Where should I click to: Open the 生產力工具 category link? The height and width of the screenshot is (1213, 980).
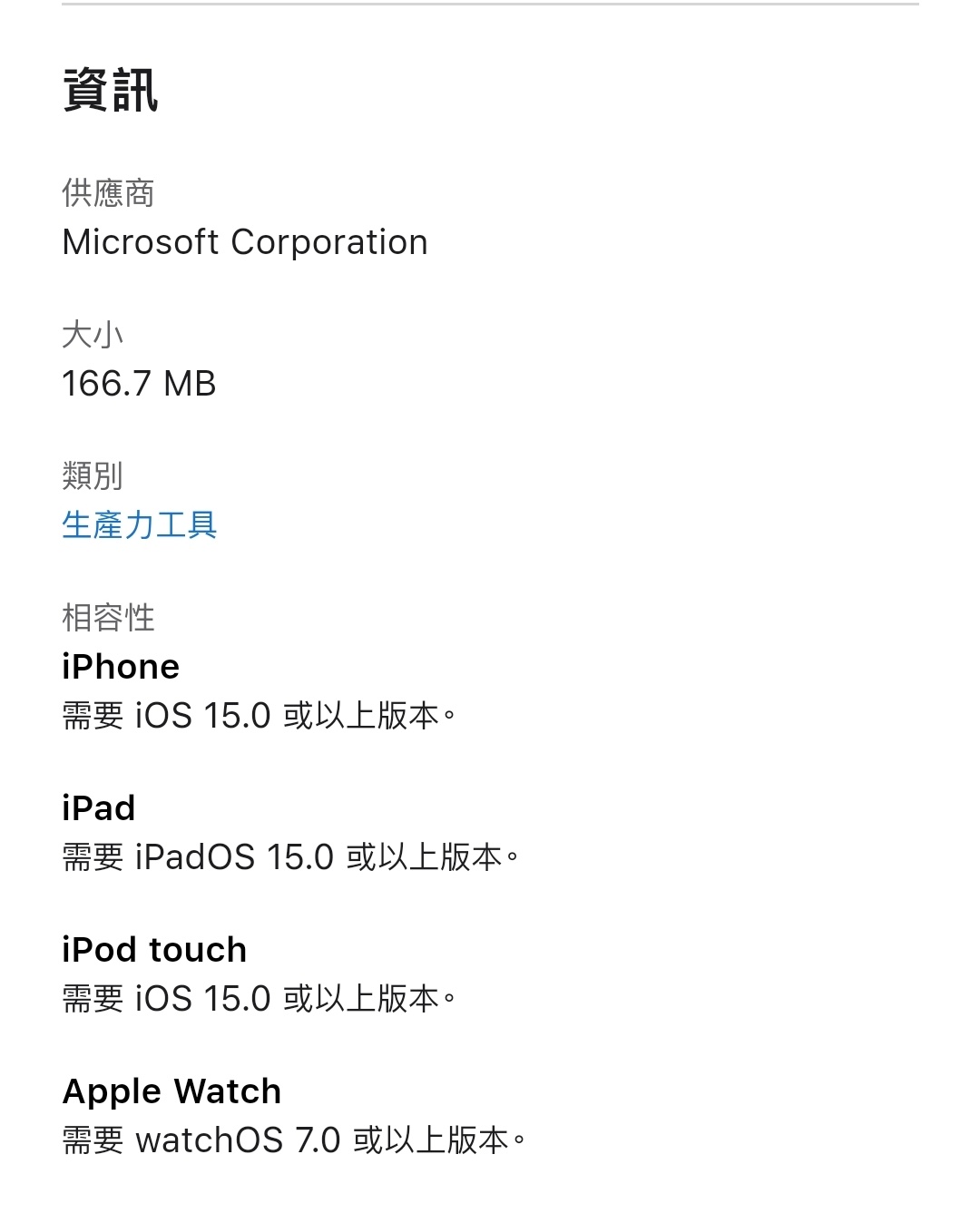click(140, 525)
